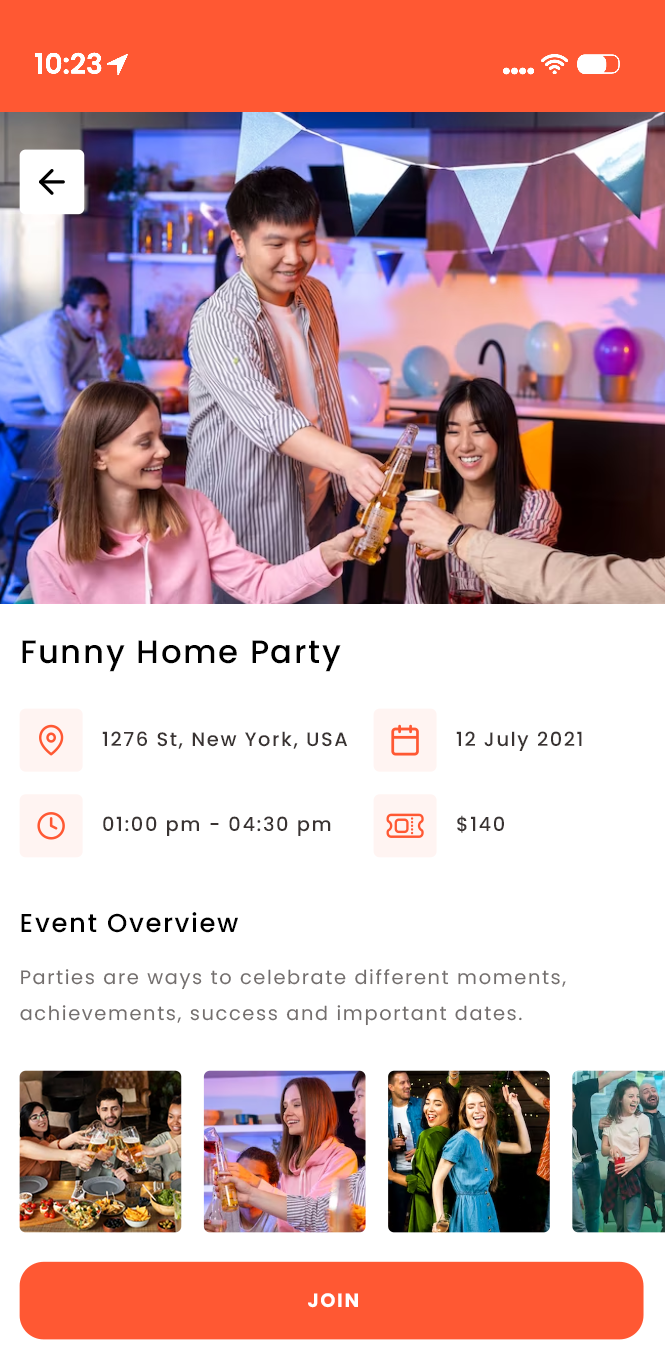Open the dinner table toast photo

[101, 1151]
